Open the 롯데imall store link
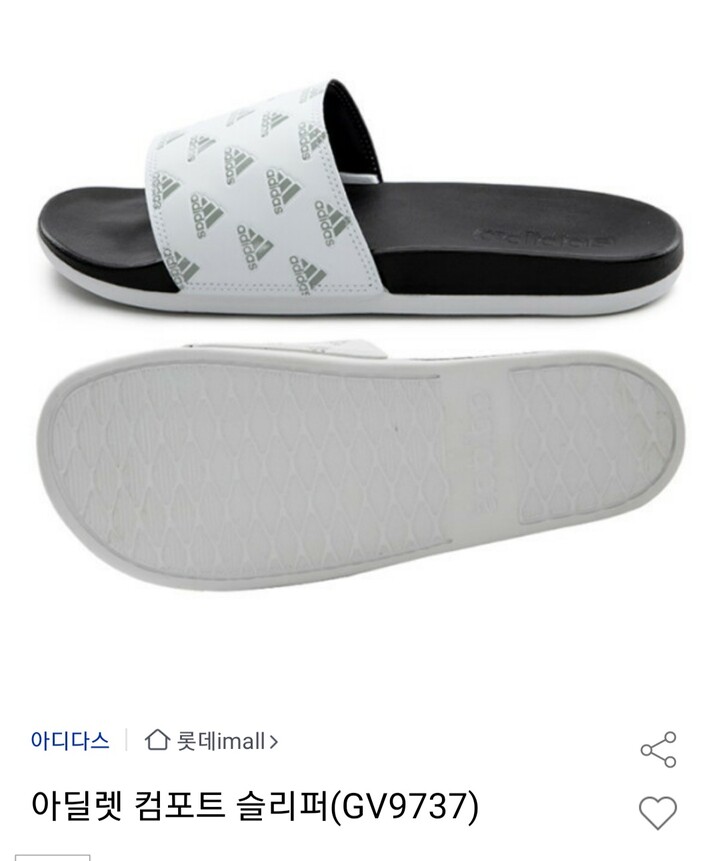720x861 pixels. [212, 741]
